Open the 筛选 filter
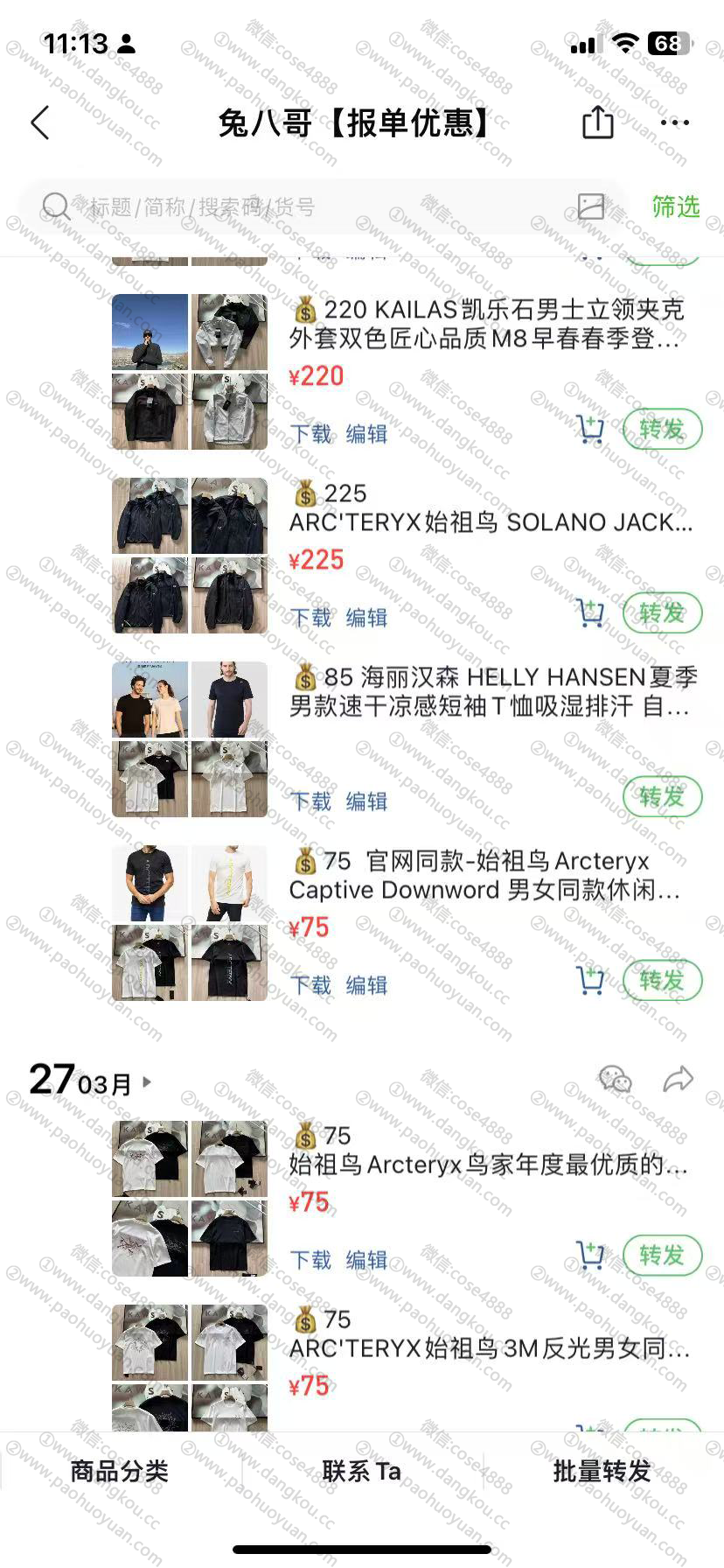Viewport: 724px width, 1568px height. (x=676, y=206)
